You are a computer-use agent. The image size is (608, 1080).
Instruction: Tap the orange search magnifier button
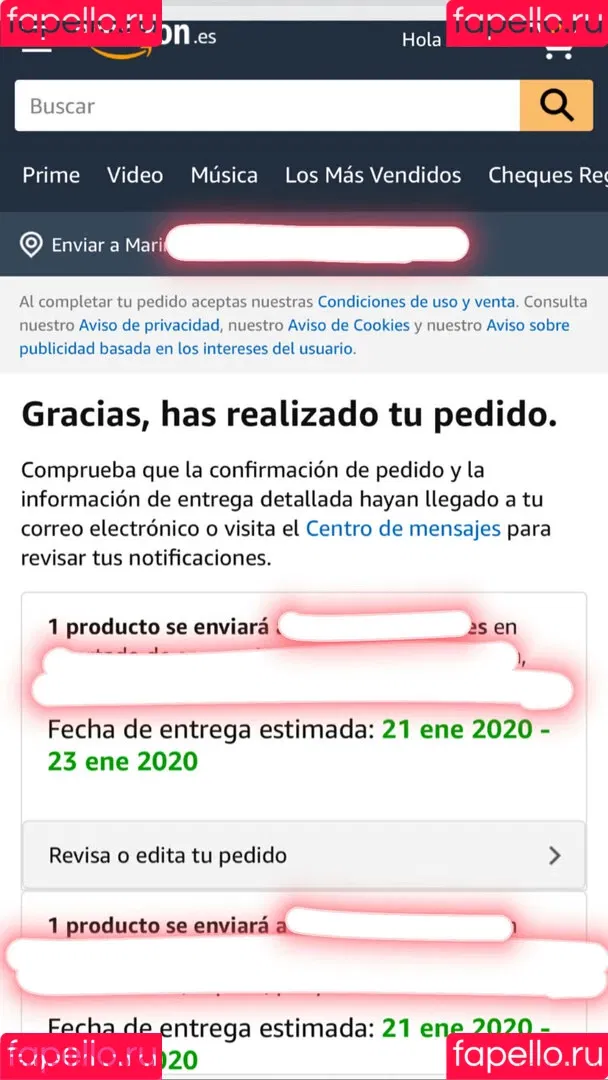coord(556,105)
